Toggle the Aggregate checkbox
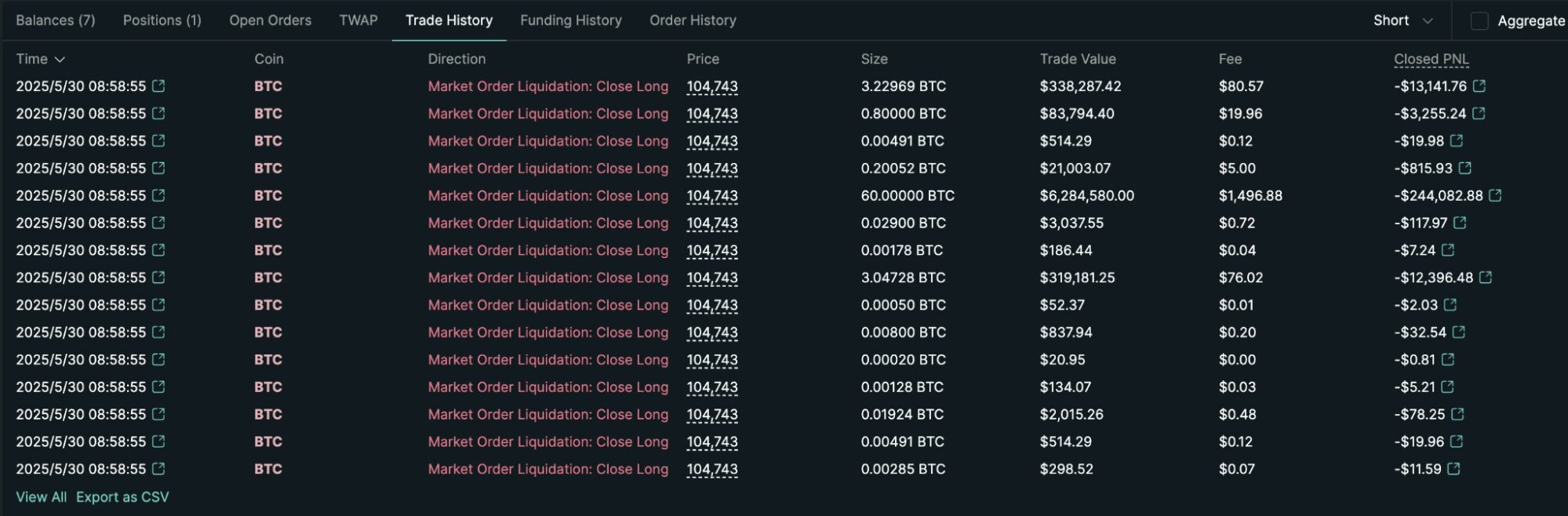Image resolution: width=1568 pixels, height=516 pixels. (1479, 21)
